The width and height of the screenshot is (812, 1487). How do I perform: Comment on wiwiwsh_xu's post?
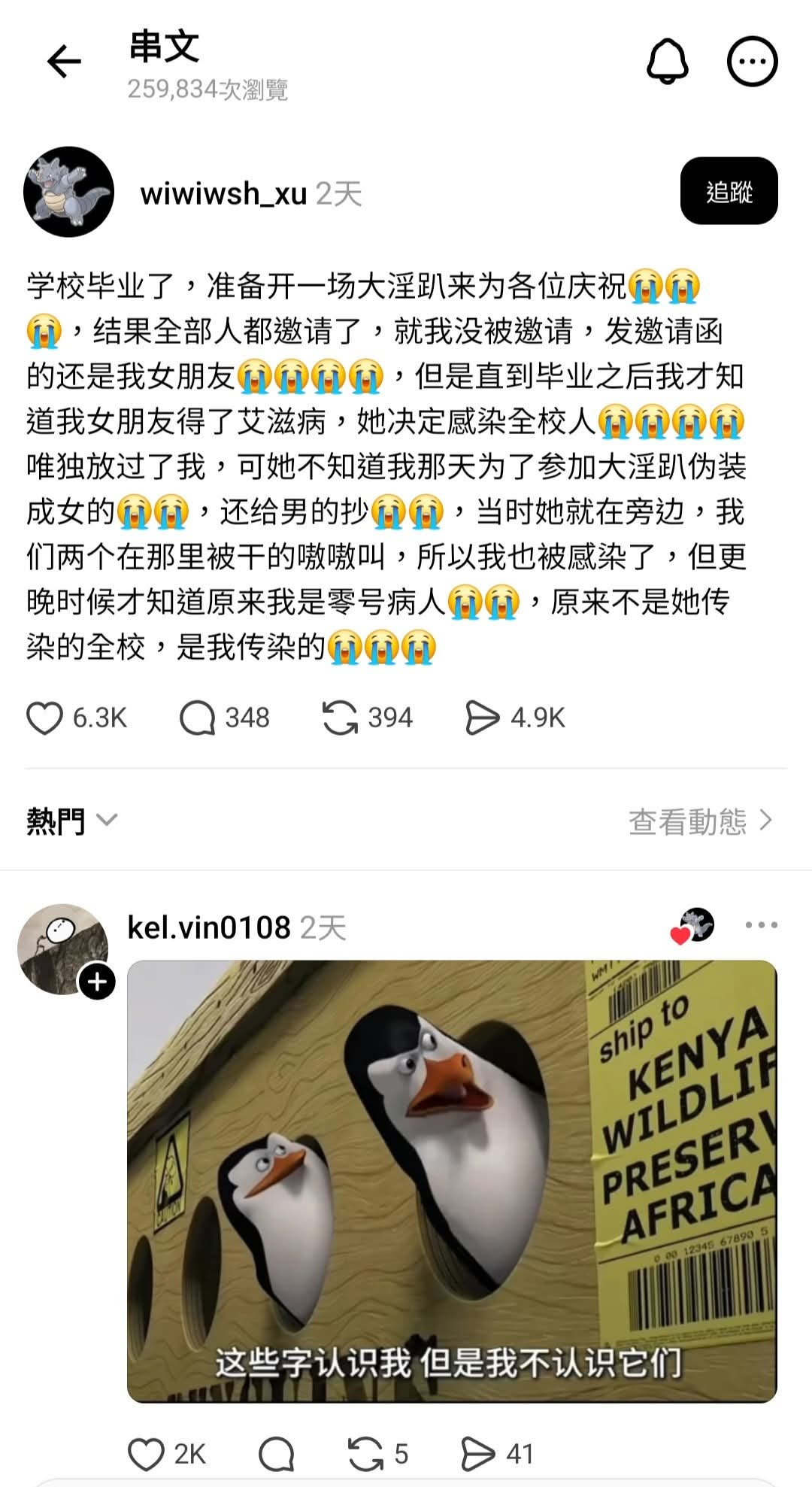pyautogui.click(x=198, y=718)
